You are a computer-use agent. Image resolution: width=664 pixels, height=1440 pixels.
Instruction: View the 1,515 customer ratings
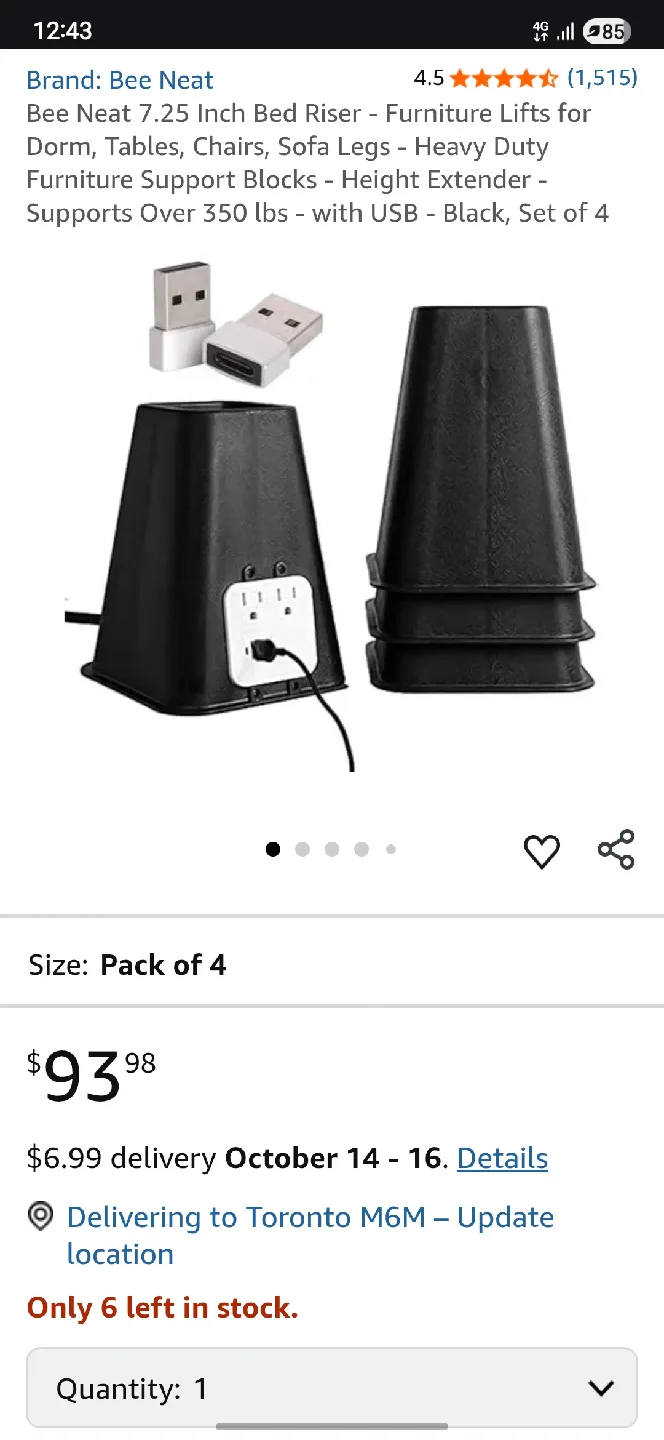(602, 78)
